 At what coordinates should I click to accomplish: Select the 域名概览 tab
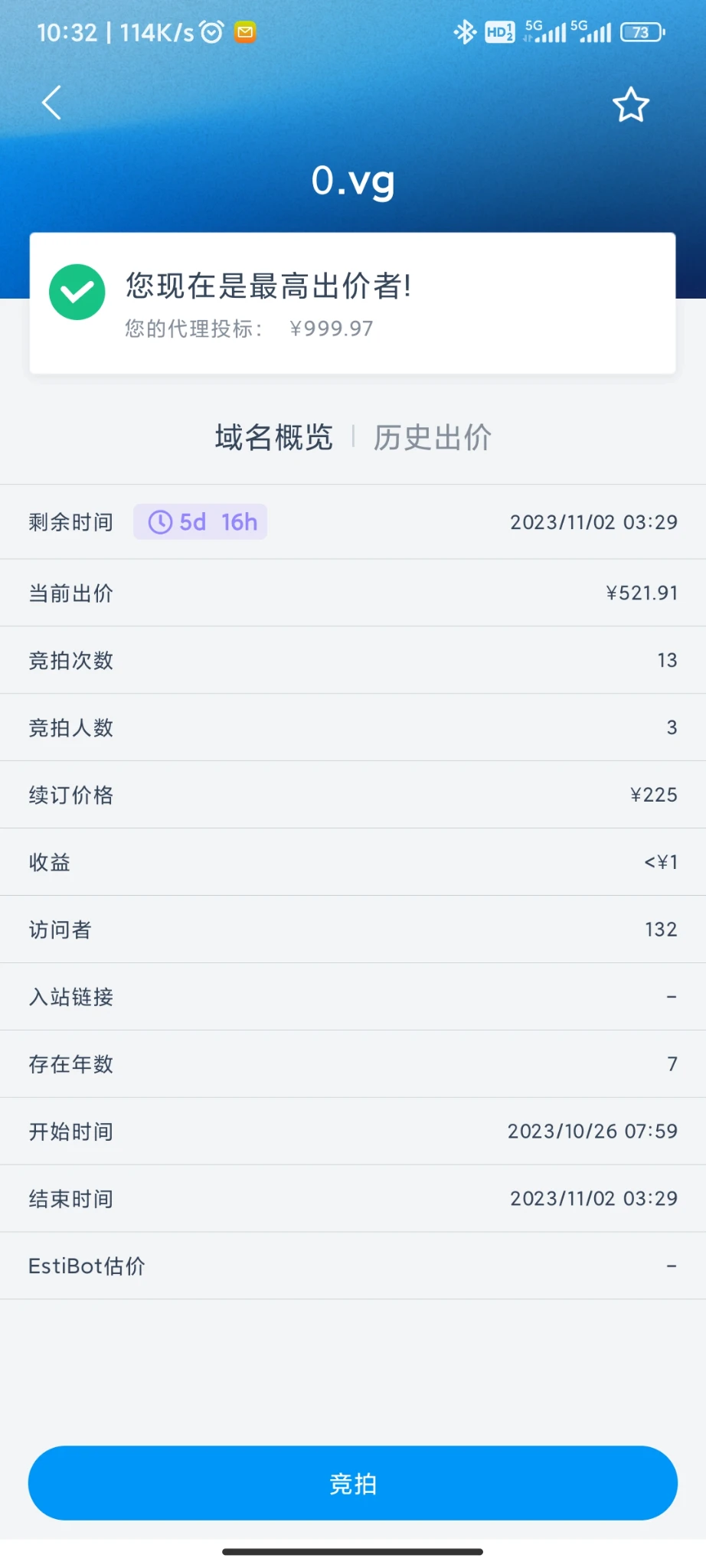[273, 437]
